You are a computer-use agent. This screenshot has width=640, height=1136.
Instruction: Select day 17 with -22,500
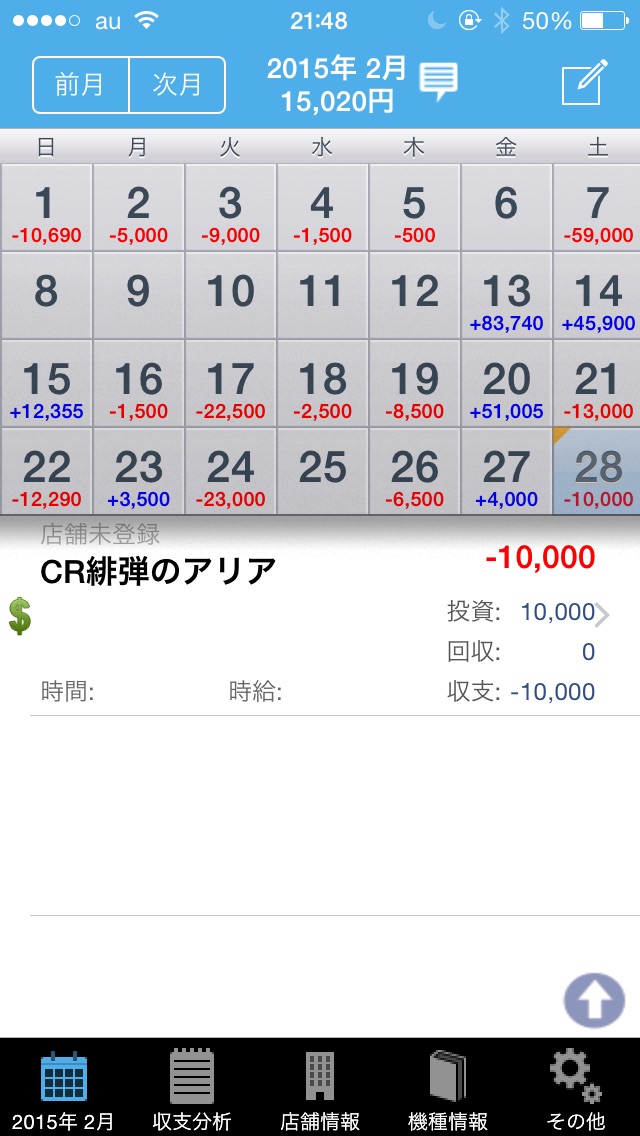coord(230,384)
